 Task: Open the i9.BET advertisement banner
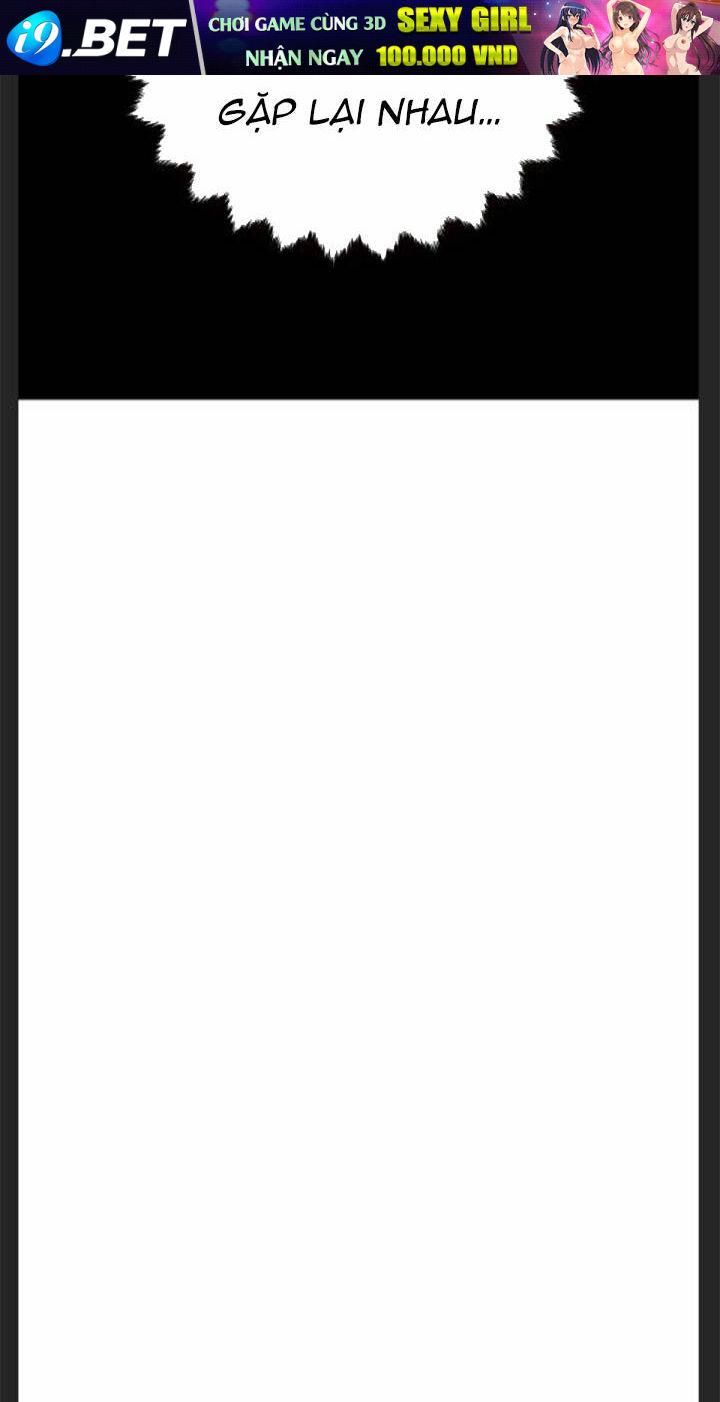360,37
